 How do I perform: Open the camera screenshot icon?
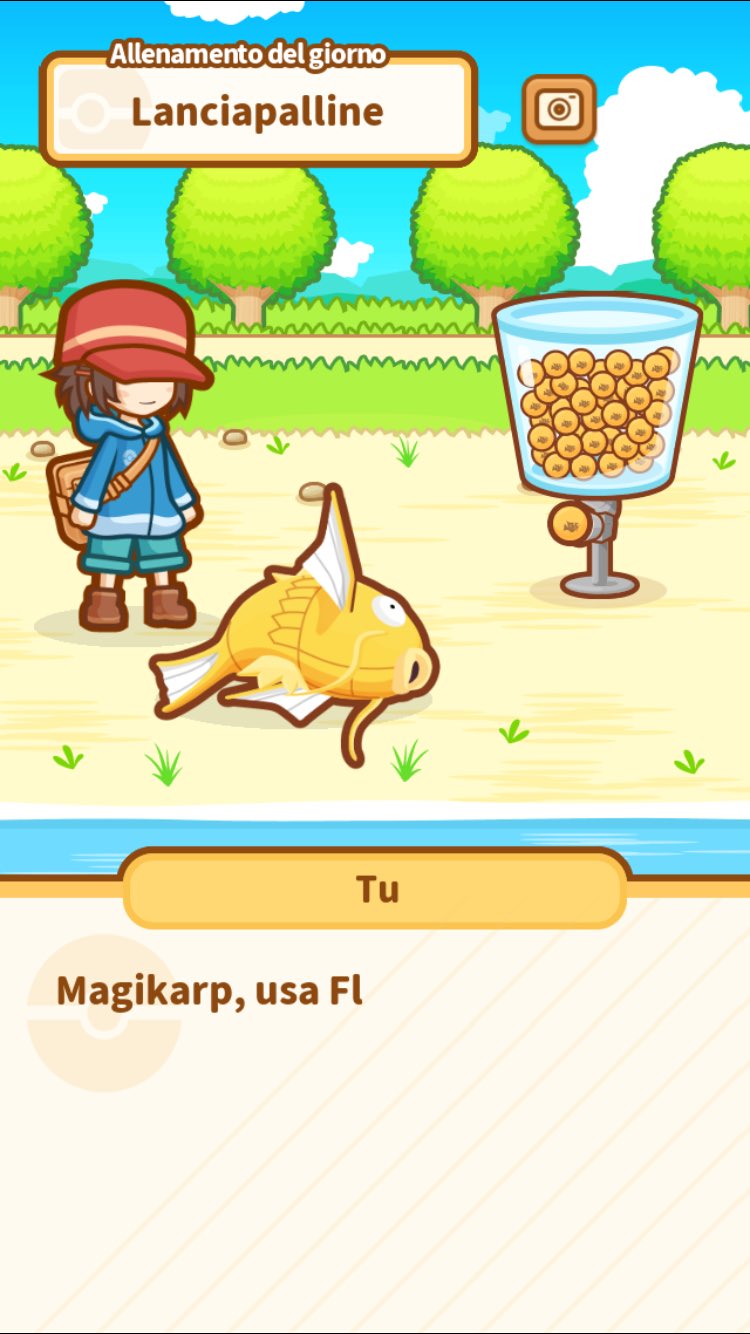[559, 110]
